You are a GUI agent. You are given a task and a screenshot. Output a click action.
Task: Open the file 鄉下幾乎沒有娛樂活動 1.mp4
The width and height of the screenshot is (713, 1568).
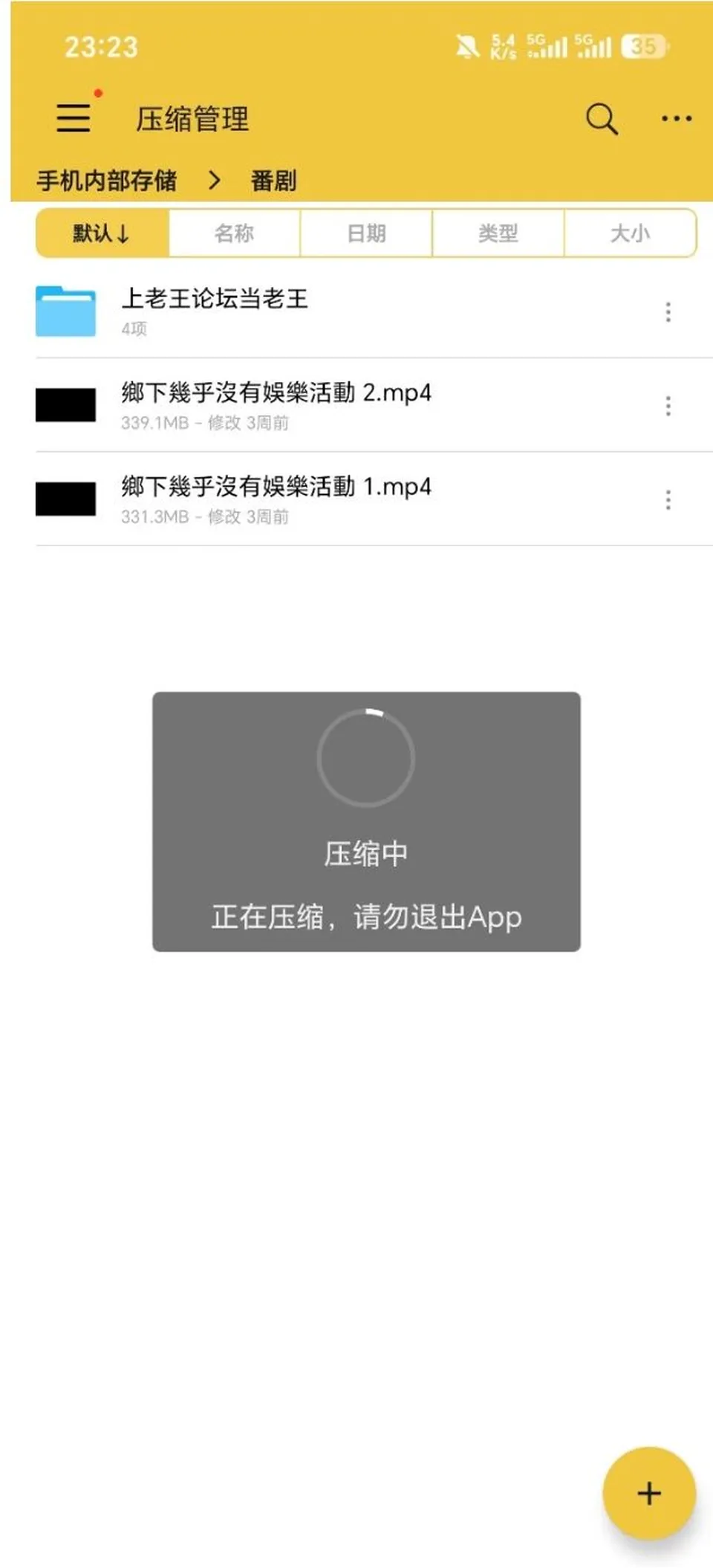pos(342,499)
